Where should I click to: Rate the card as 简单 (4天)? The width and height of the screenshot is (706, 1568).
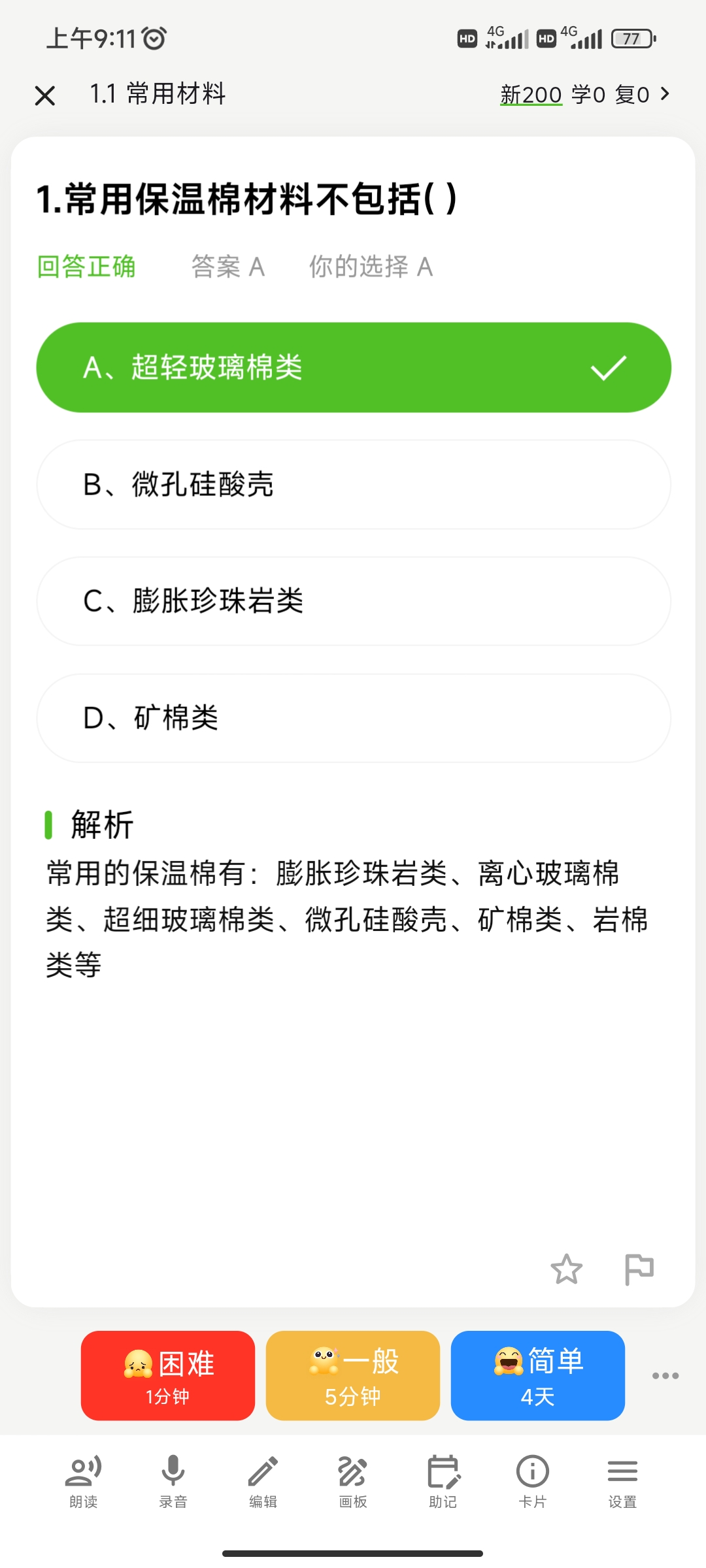click(x=538, y=1375)
